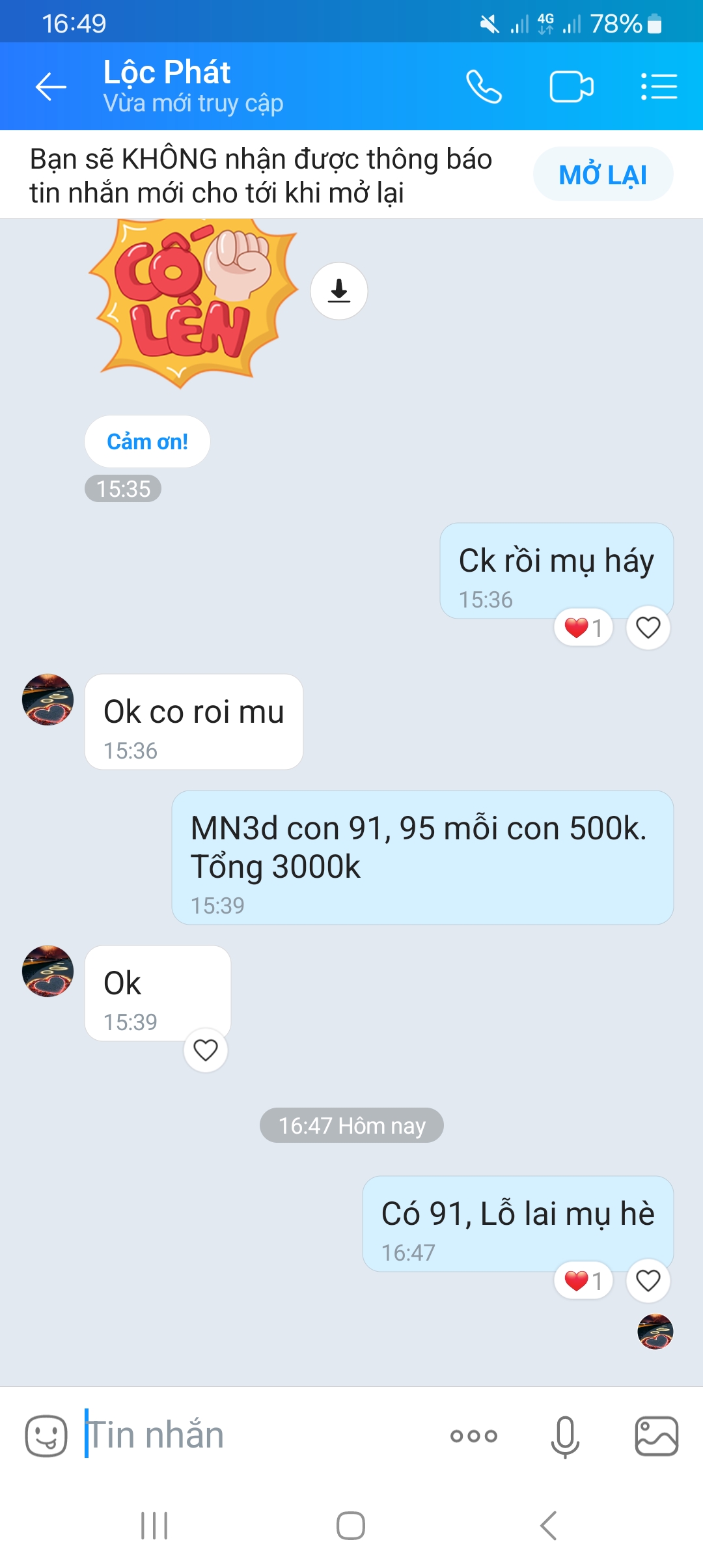Open the photo gallery picker
This screenshot has height=1568, width=703.
656,1435
